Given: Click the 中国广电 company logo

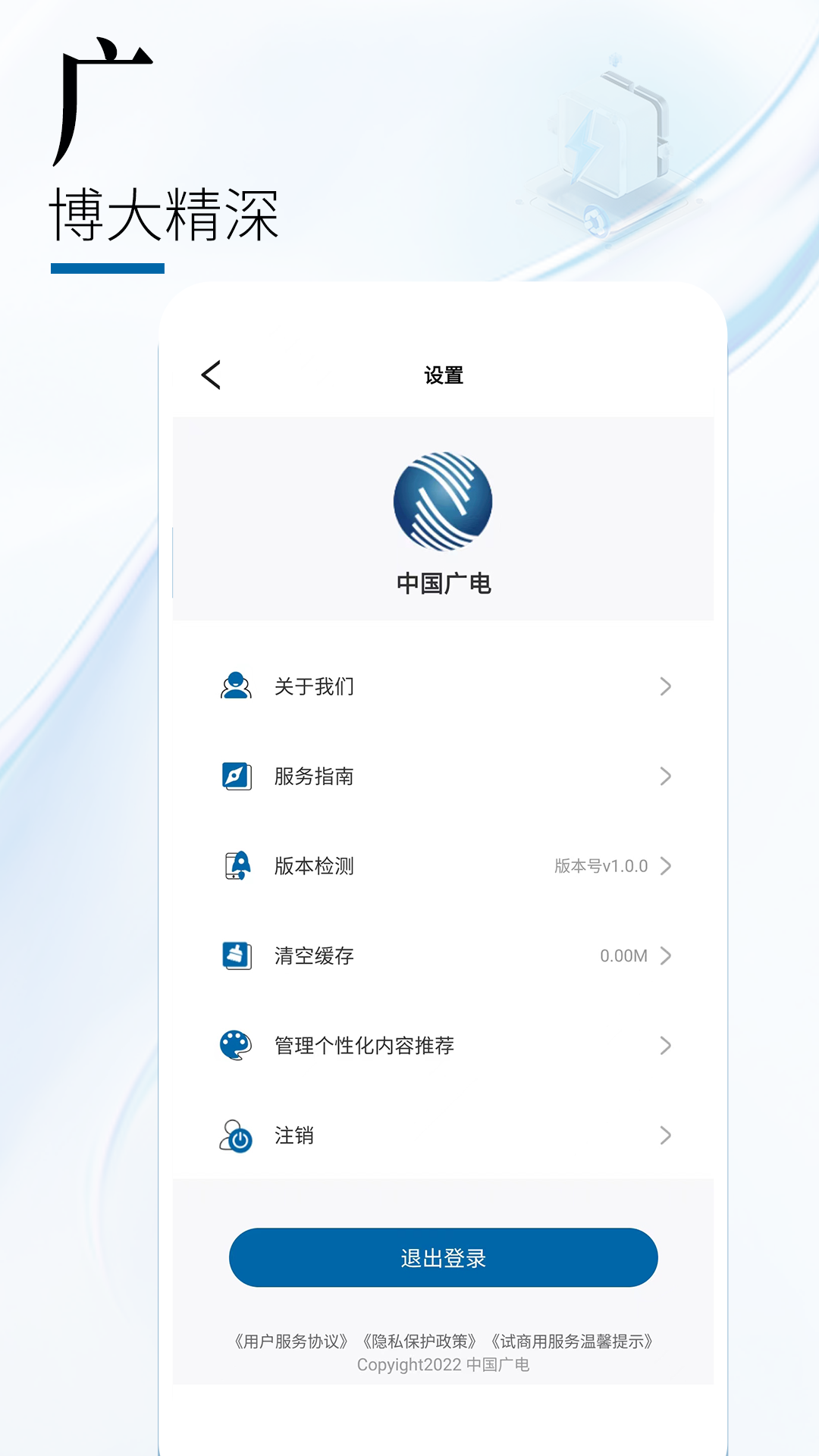Looking at the screenshot, I should pos(442,502).
